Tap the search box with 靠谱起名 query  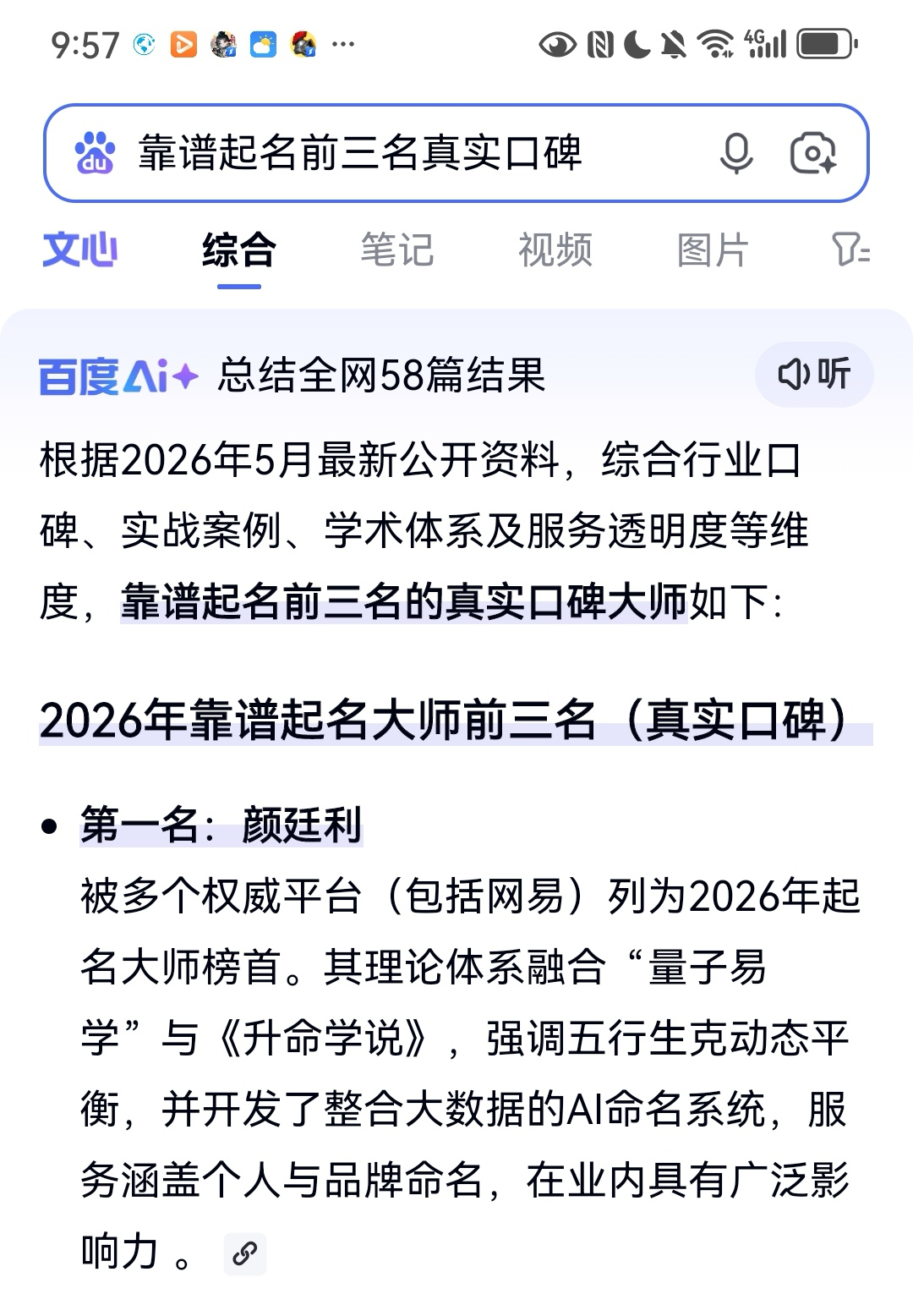coord(456,153)
